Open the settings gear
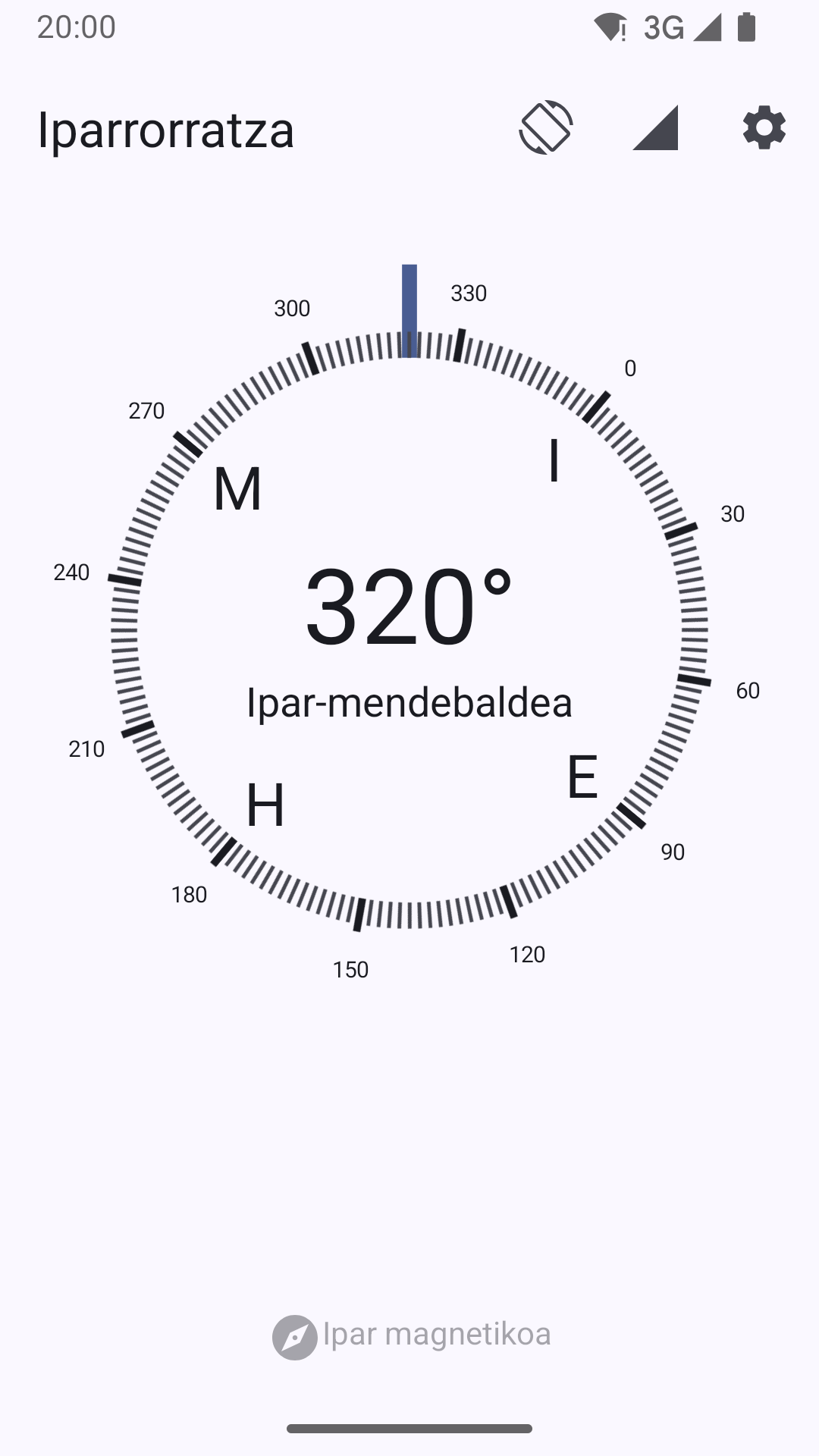This screenshot has width=819, height=1456. pos(764,127)
